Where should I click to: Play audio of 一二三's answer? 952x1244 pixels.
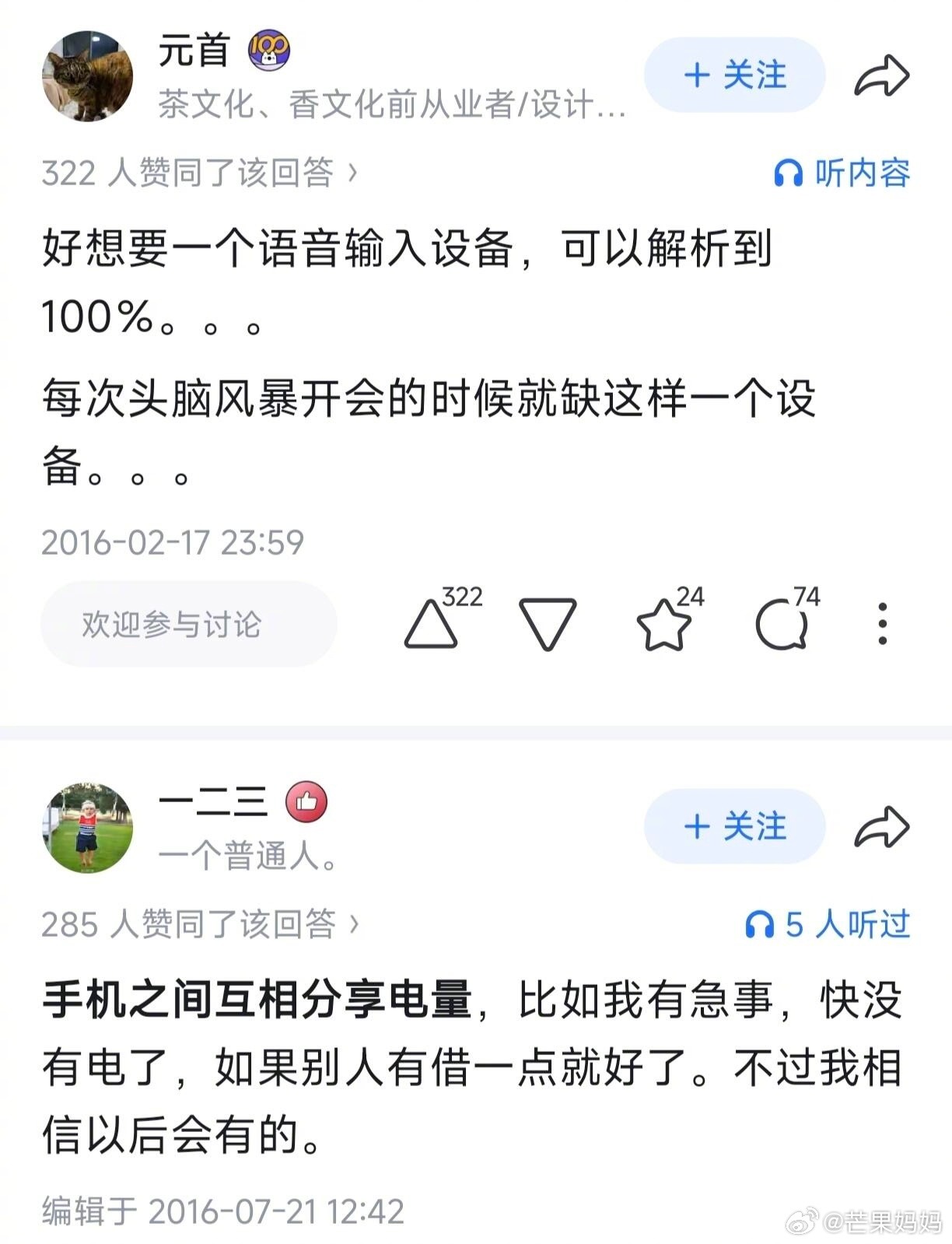click(x=828, y=924)
